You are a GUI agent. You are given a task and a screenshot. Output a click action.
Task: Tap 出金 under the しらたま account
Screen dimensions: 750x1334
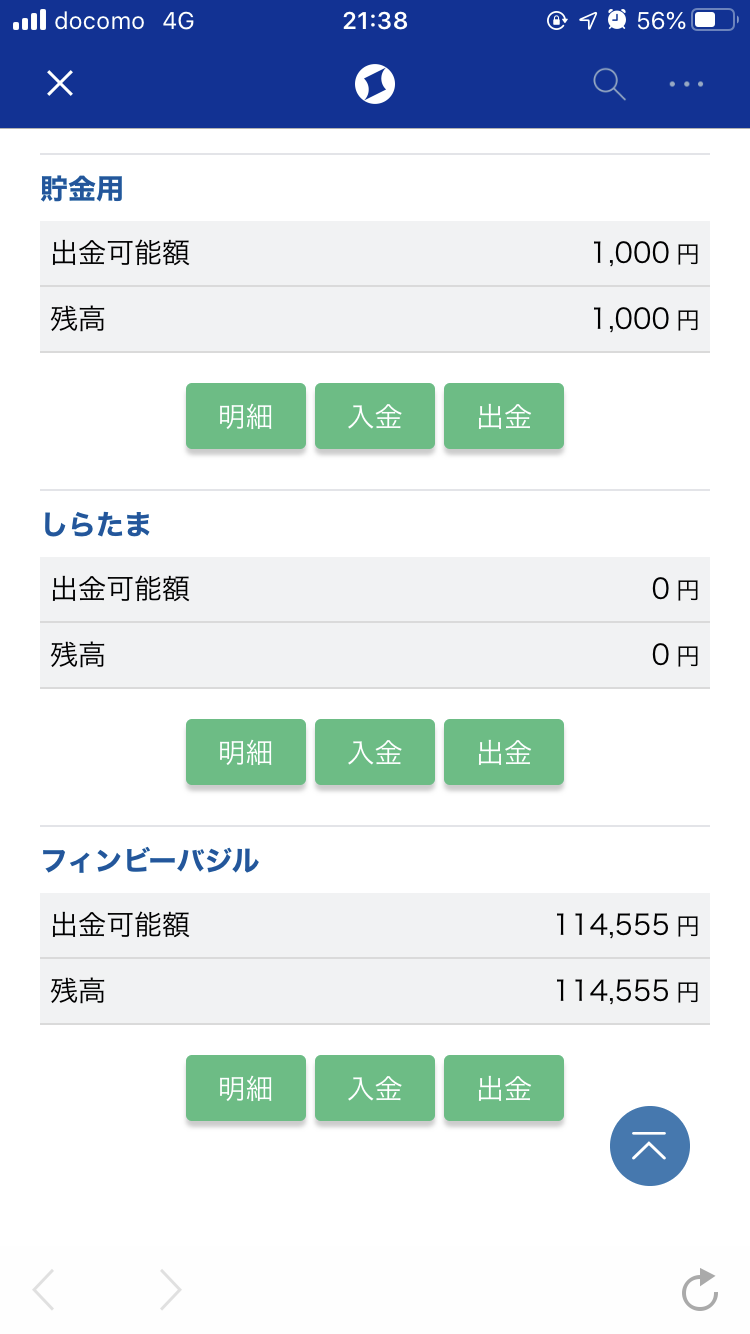tap(503, 752)
